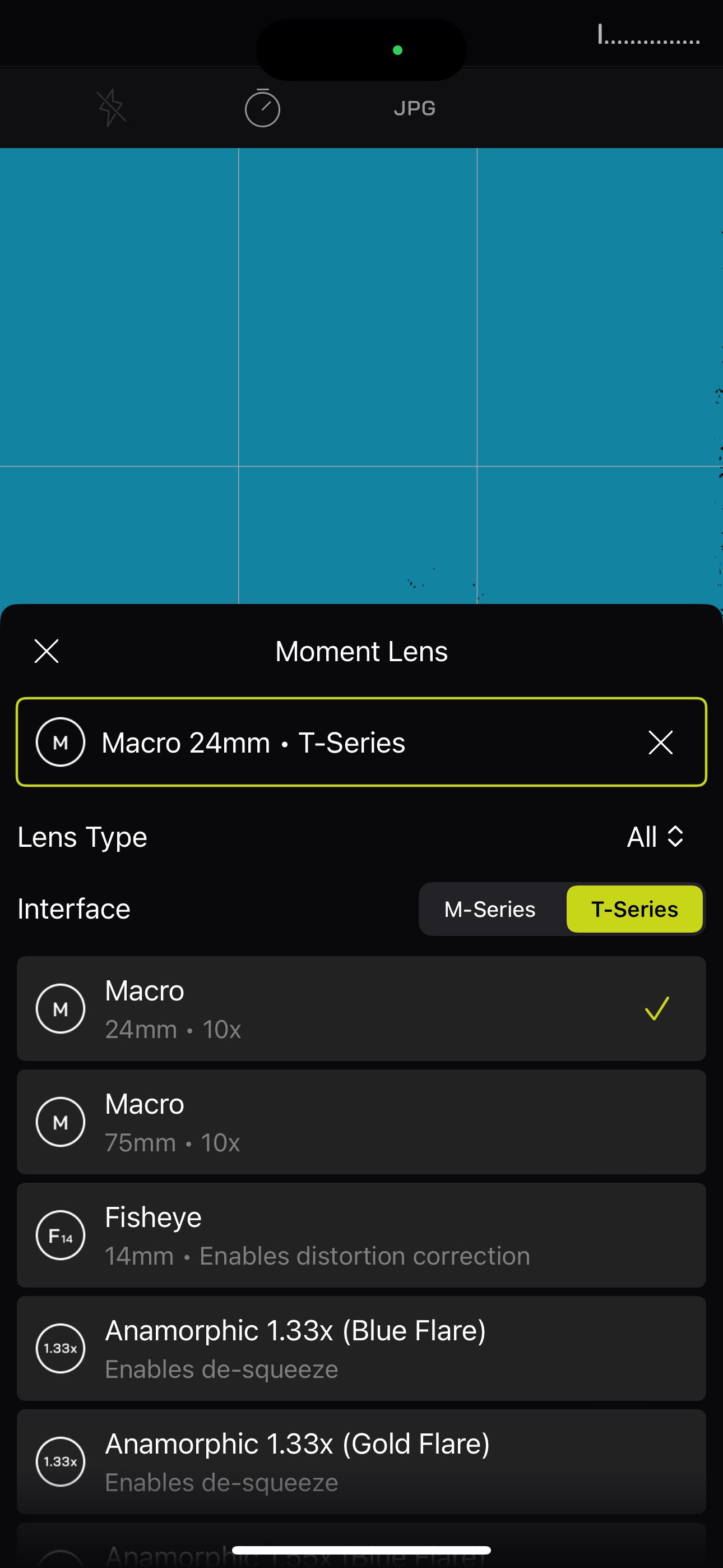Image resolution: width=723 pixels, height=1568 pixels.
Task: Pick Anamorphic 1.33x Blue Flare lens
Action: (x=361, y=1348)
